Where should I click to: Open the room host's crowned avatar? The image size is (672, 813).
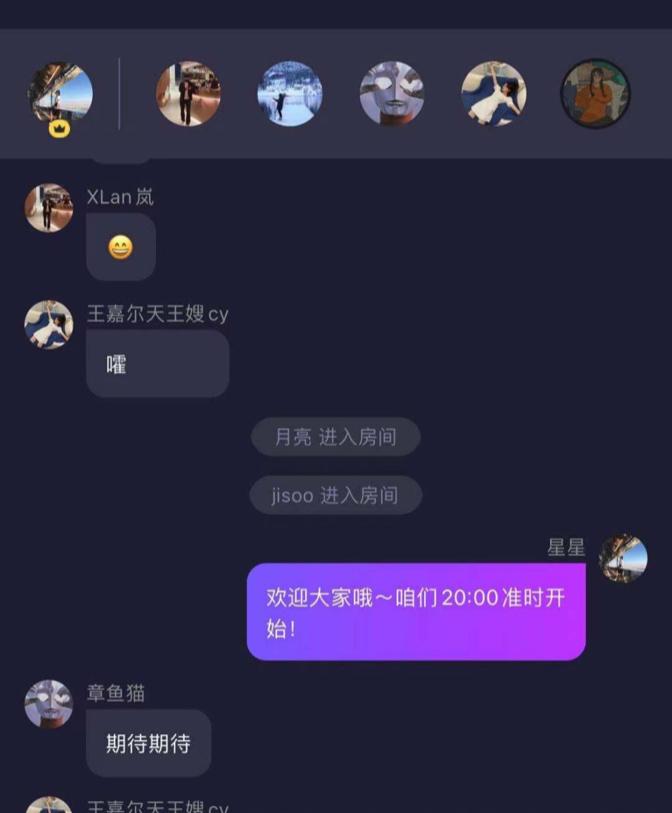point(59,94)
